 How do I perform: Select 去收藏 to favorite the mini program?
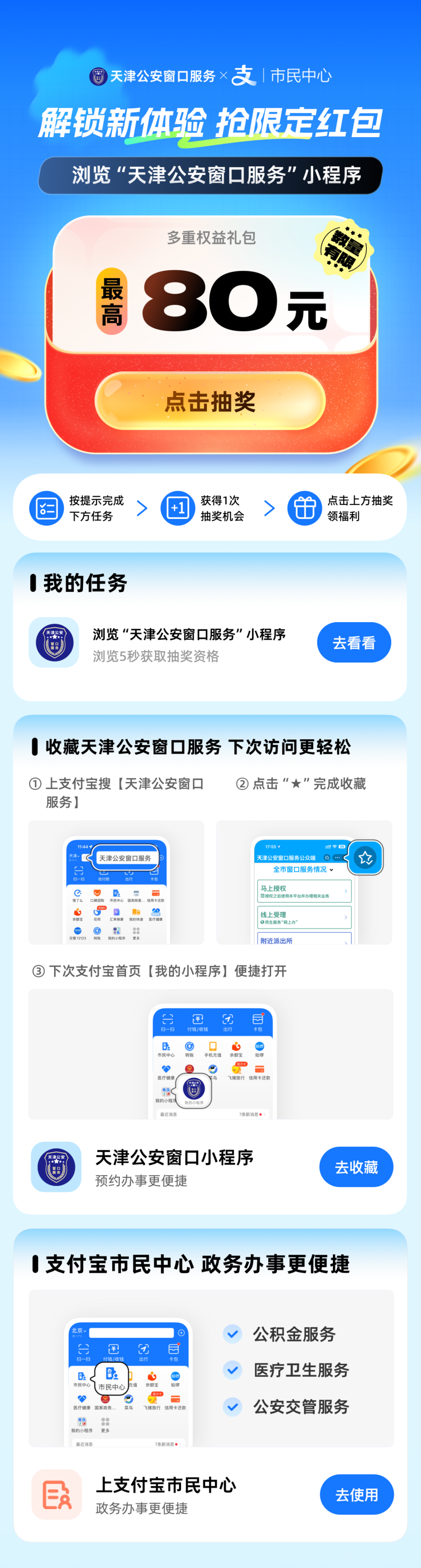tap(356, 1167)
